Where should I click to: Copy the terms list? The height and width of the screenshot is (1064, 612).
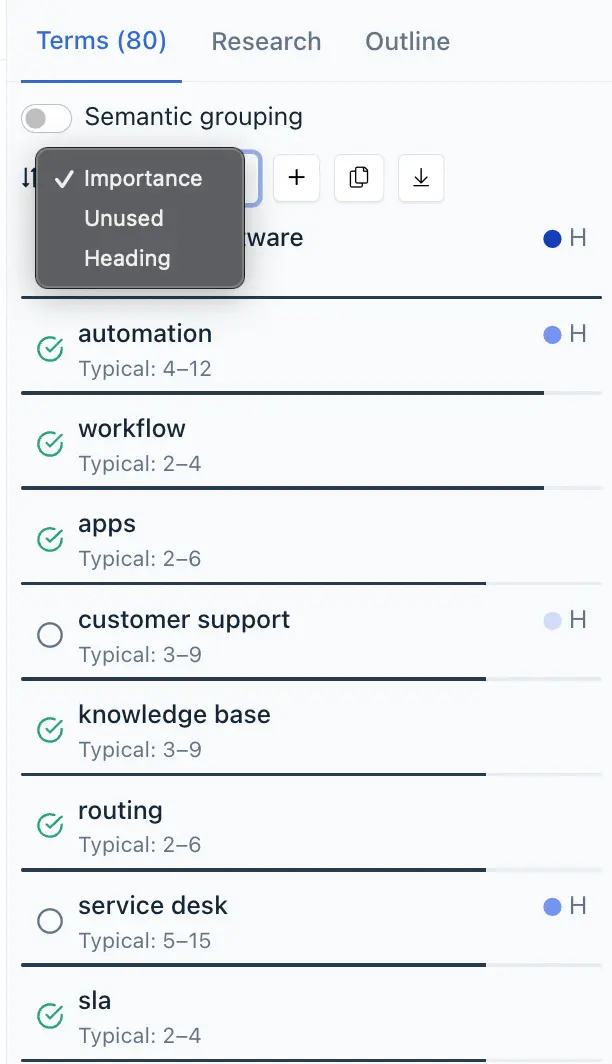point(359,178)
